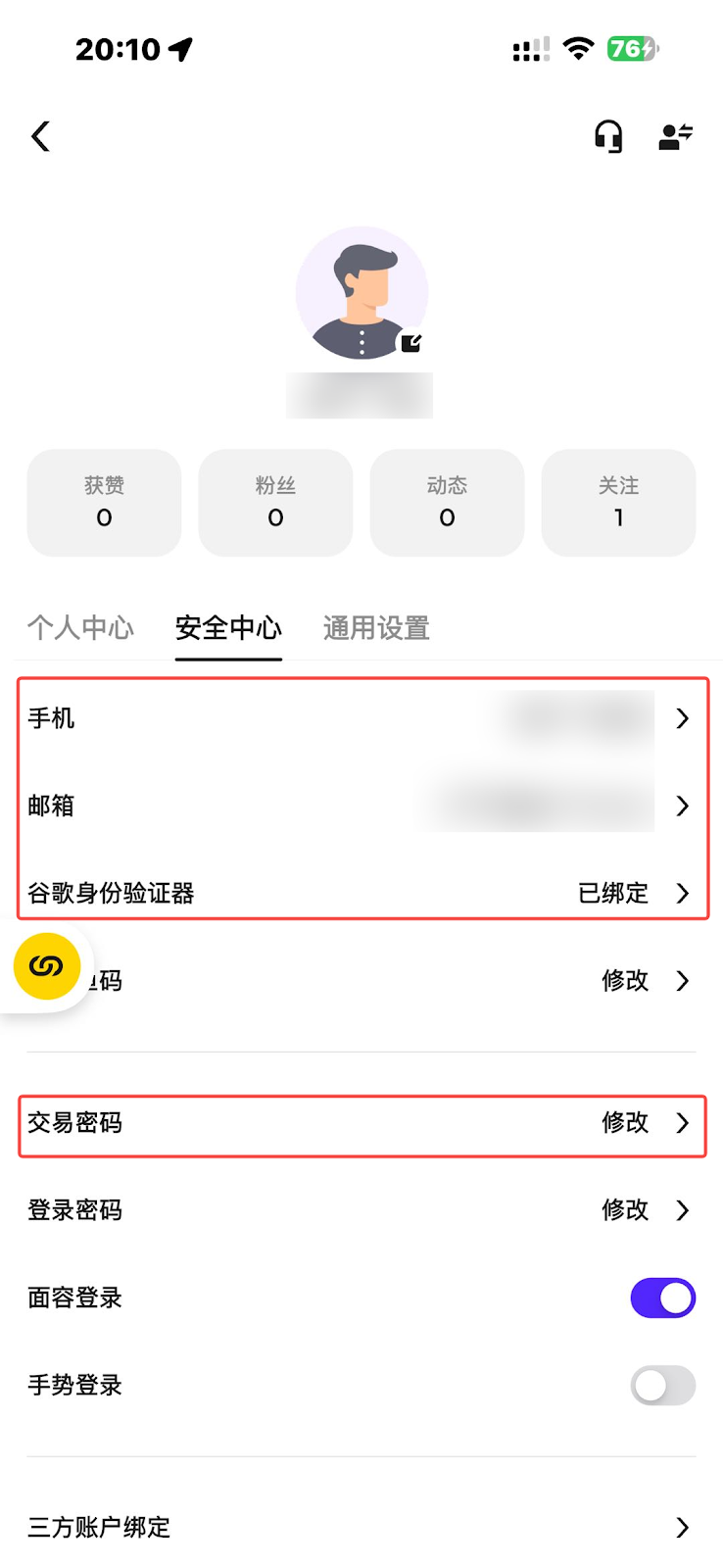Select the 安全中心 tab
The image size is (723, 1568).
pyautogui.click(x=228, y=627)
